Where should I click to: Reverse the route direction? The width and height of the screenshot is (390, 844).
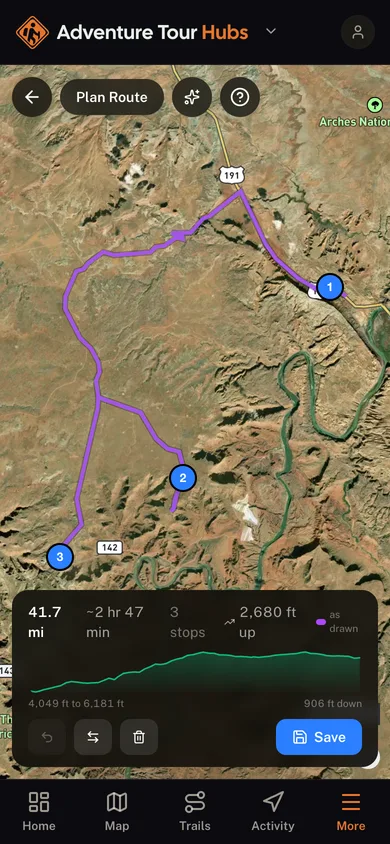coord(93,737)
